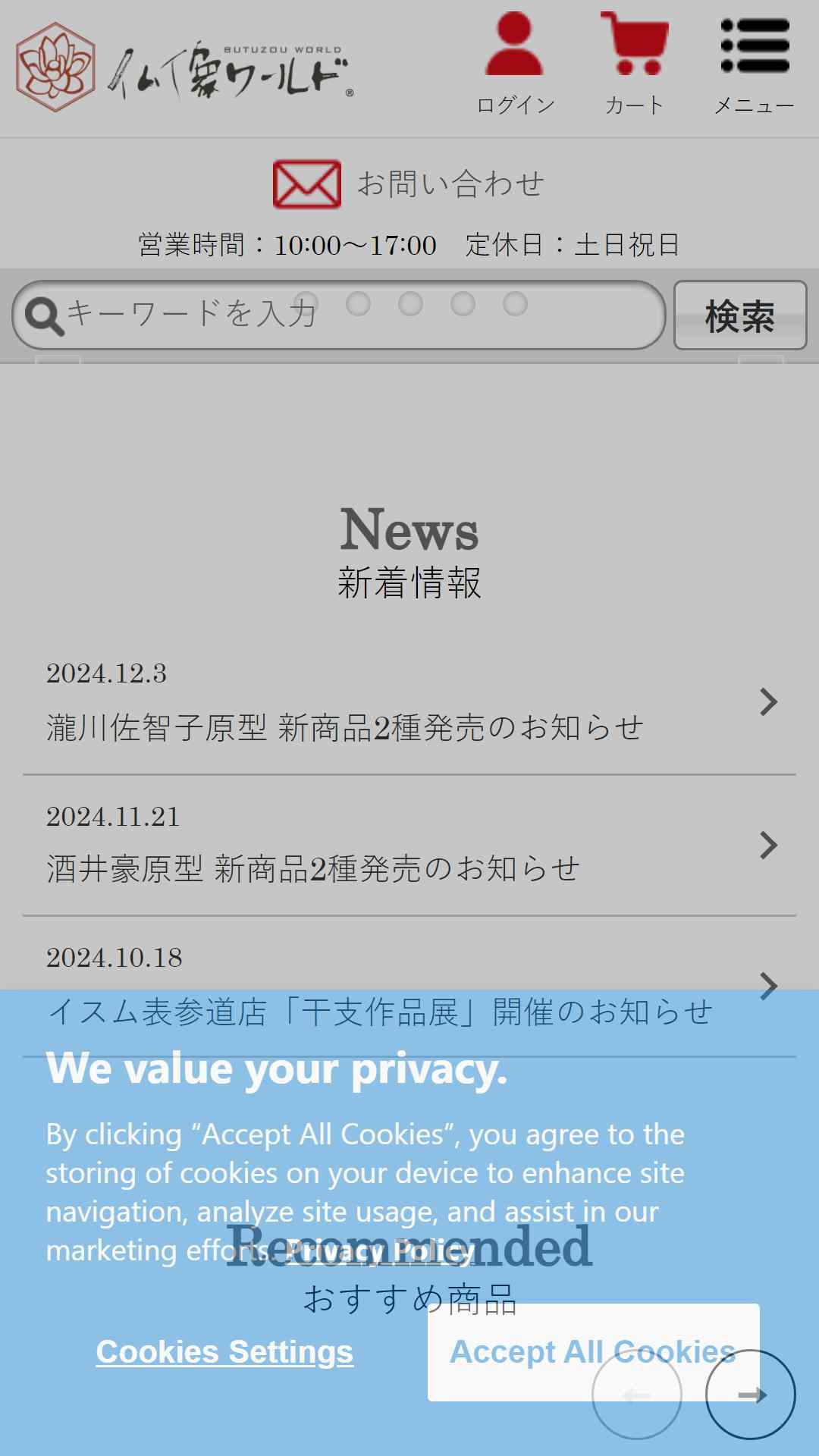Open the イスム表参道店 干支作品展 news item
819x1456 pixels.
409,987
